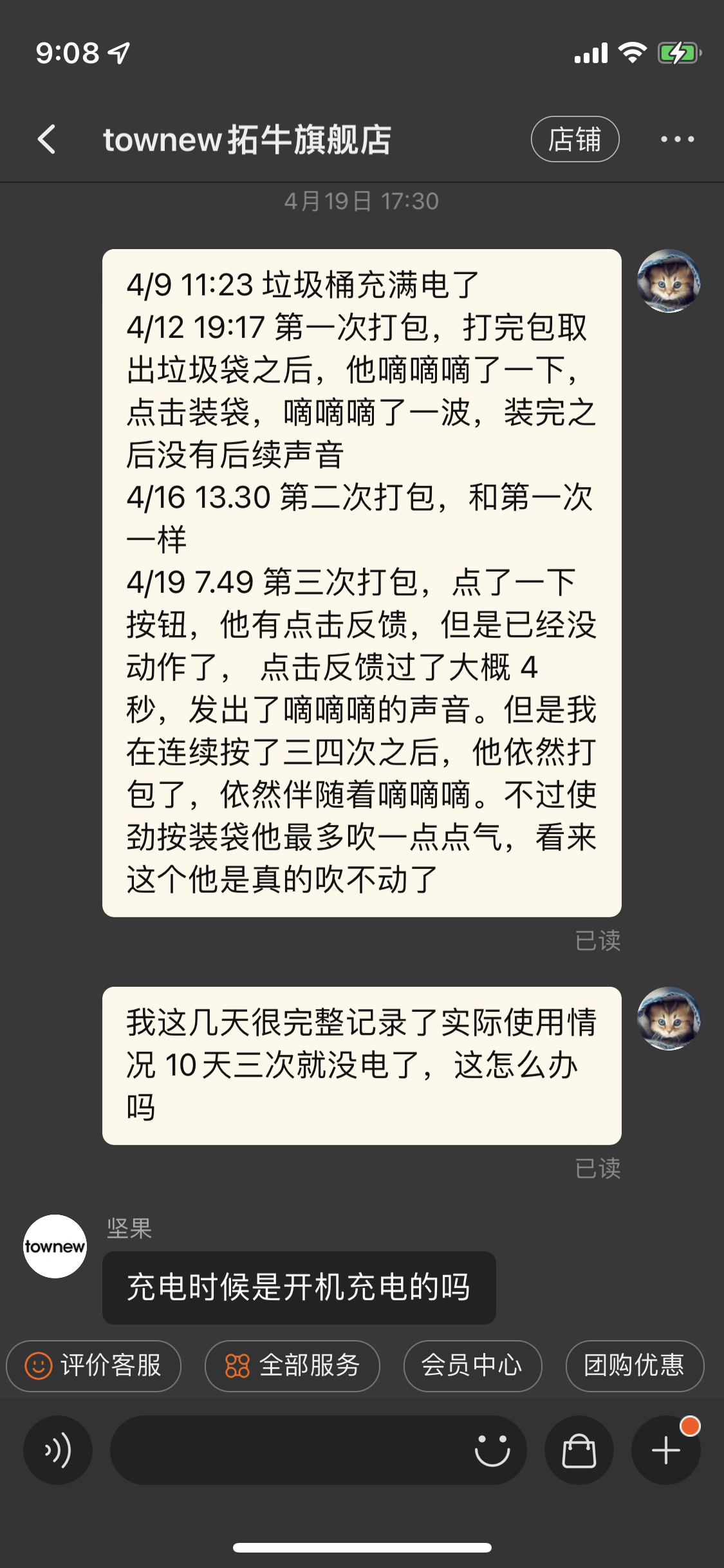Screen dimensions: 724x1568
Task: Open 全部服务 all services
Action: point(292,1365)
